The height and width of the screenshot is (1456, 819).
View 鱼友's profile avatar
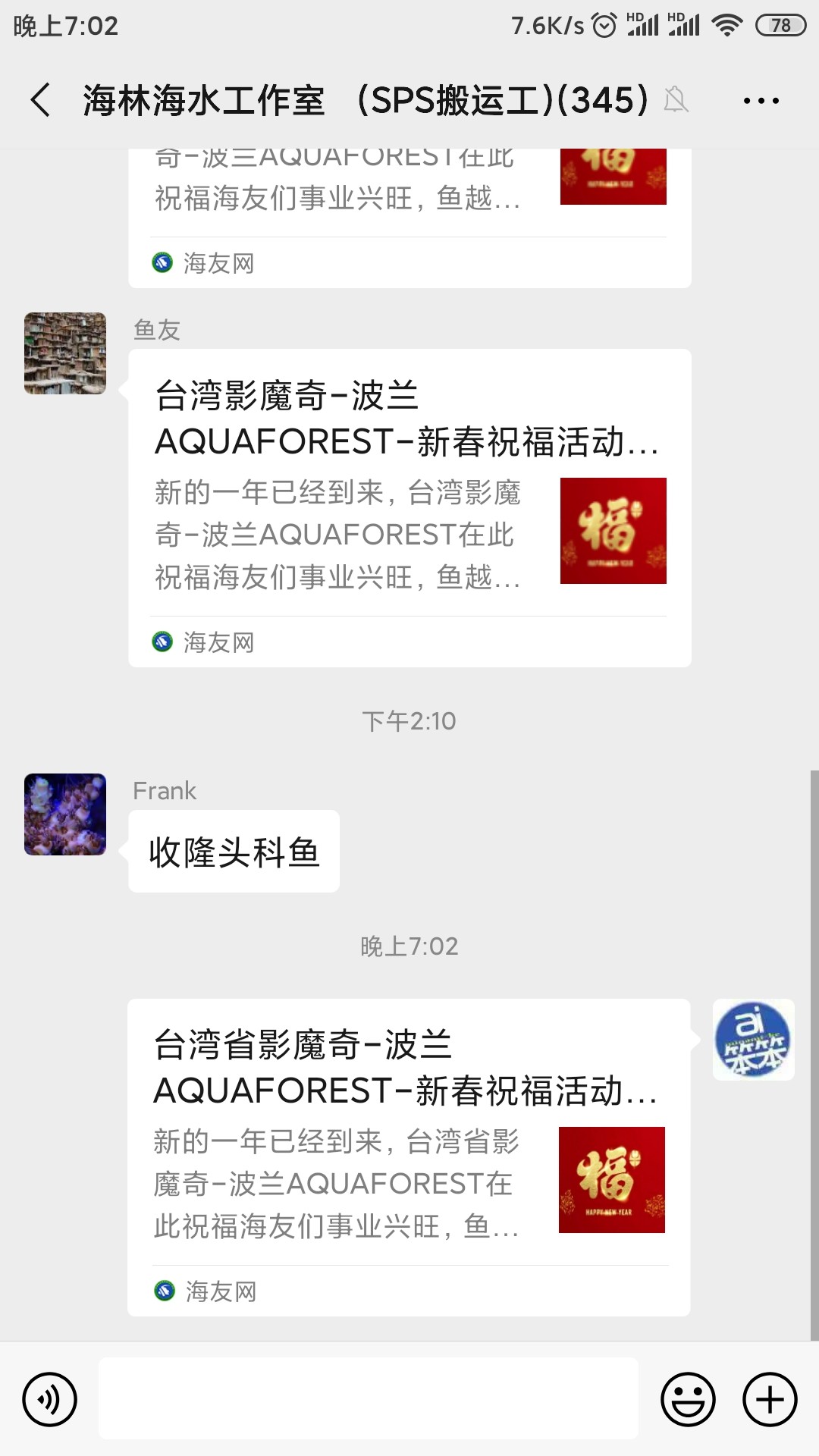tap(65, 353)
